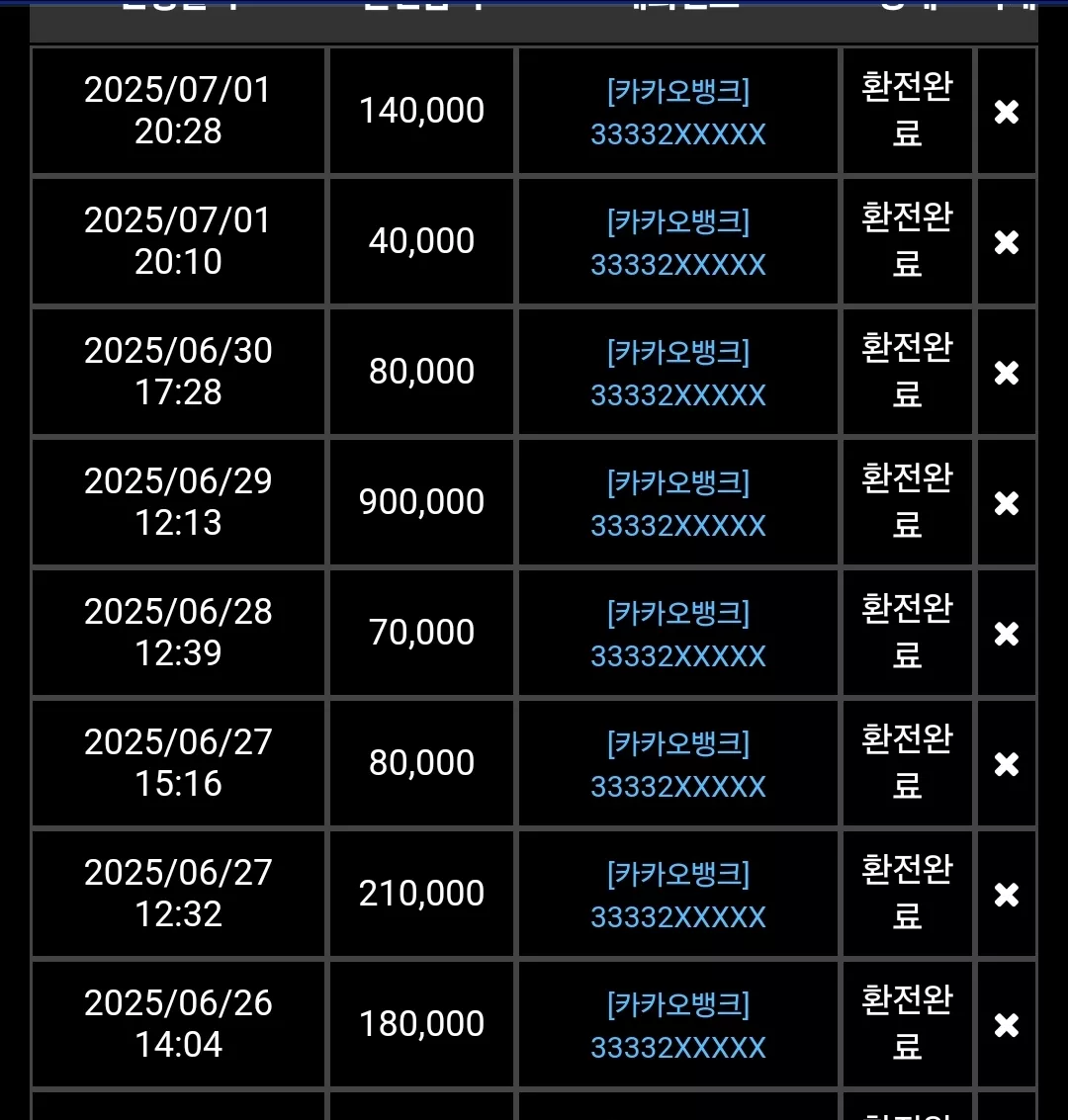The width and height of the screenshot is (1068, 1120).
Task: Remove the 70,000 record dated 2025/06/28
Action: click(x=1006, y=634)
